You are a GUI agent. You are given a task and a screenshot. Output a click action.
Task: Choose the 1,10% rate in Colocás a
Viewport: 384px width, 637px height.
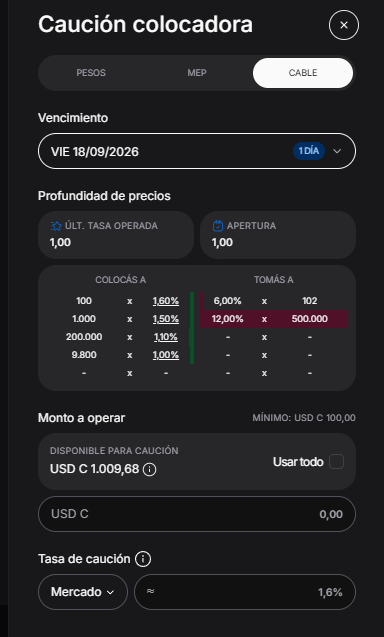(x=166, y=337)
